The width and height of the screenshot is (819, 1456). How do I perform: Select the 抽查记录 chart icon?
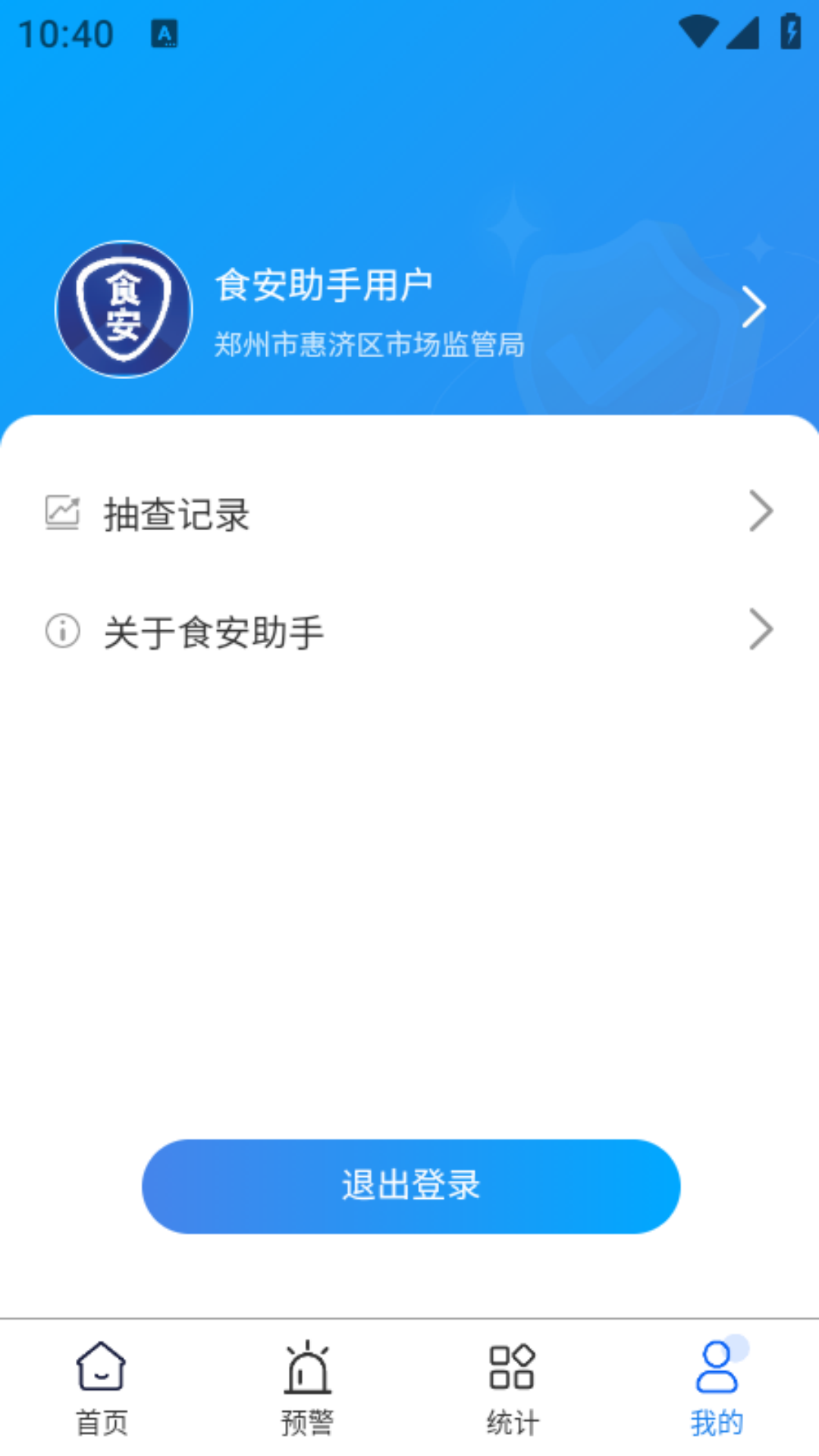click(62, 512)
